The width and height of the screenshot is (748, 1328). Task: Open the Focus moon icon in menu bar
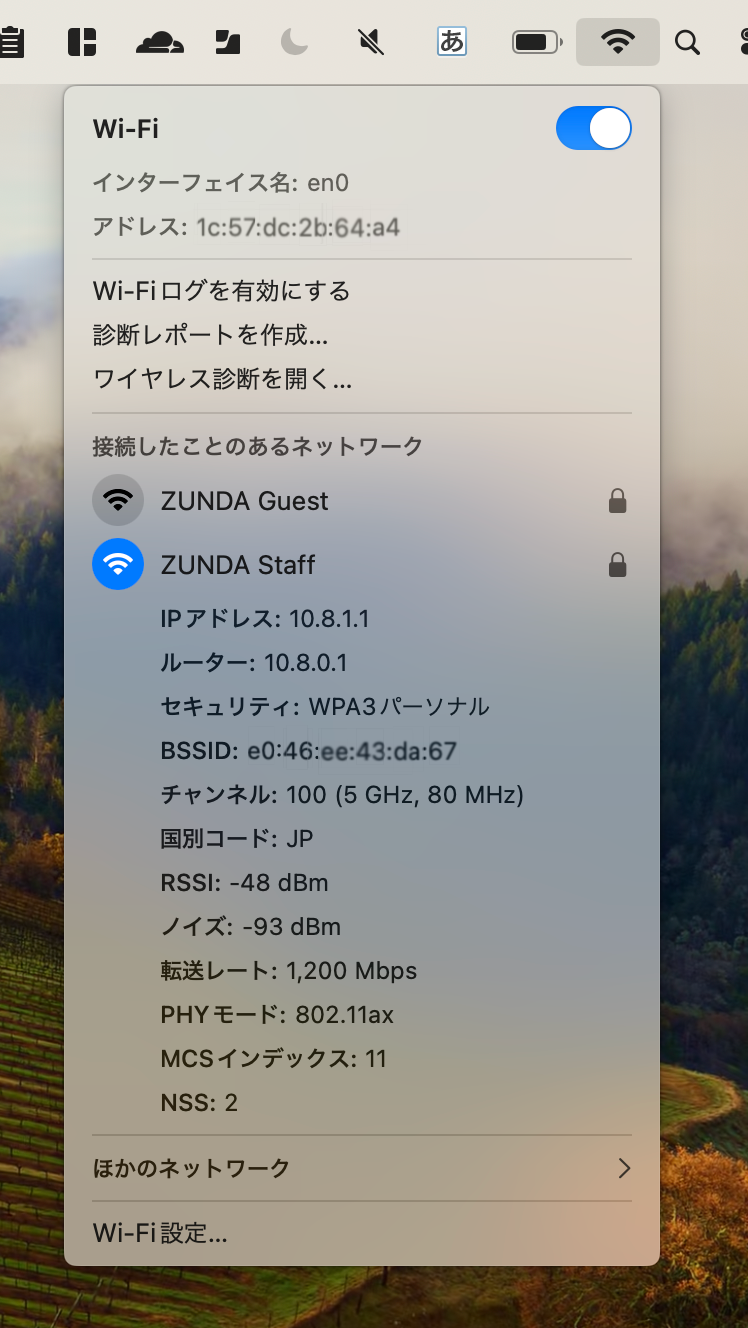coord(294,42)
